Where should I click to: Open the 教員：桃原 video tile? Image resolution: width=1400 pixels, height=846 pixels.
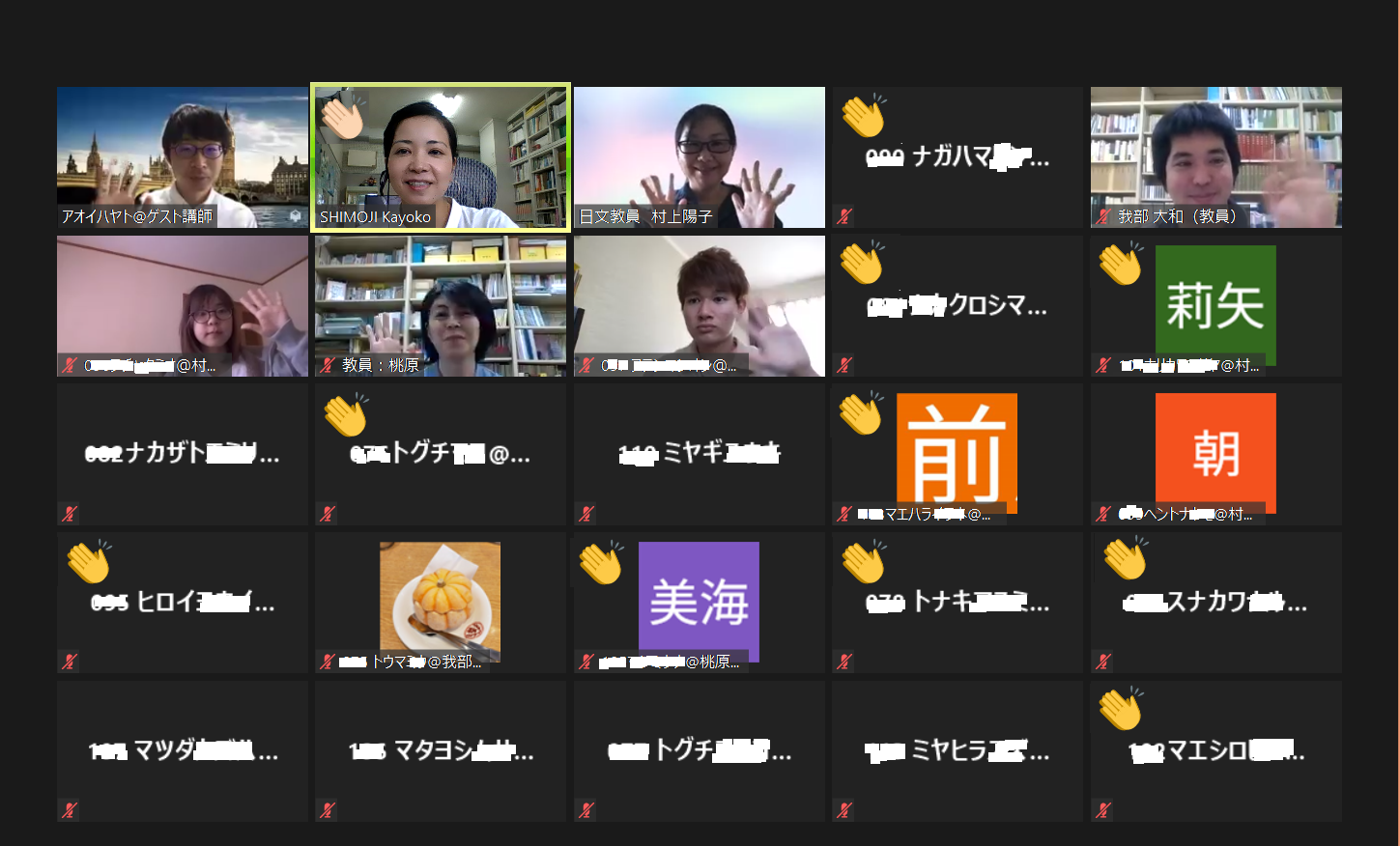pyautogui.click(x=441, y=306)
